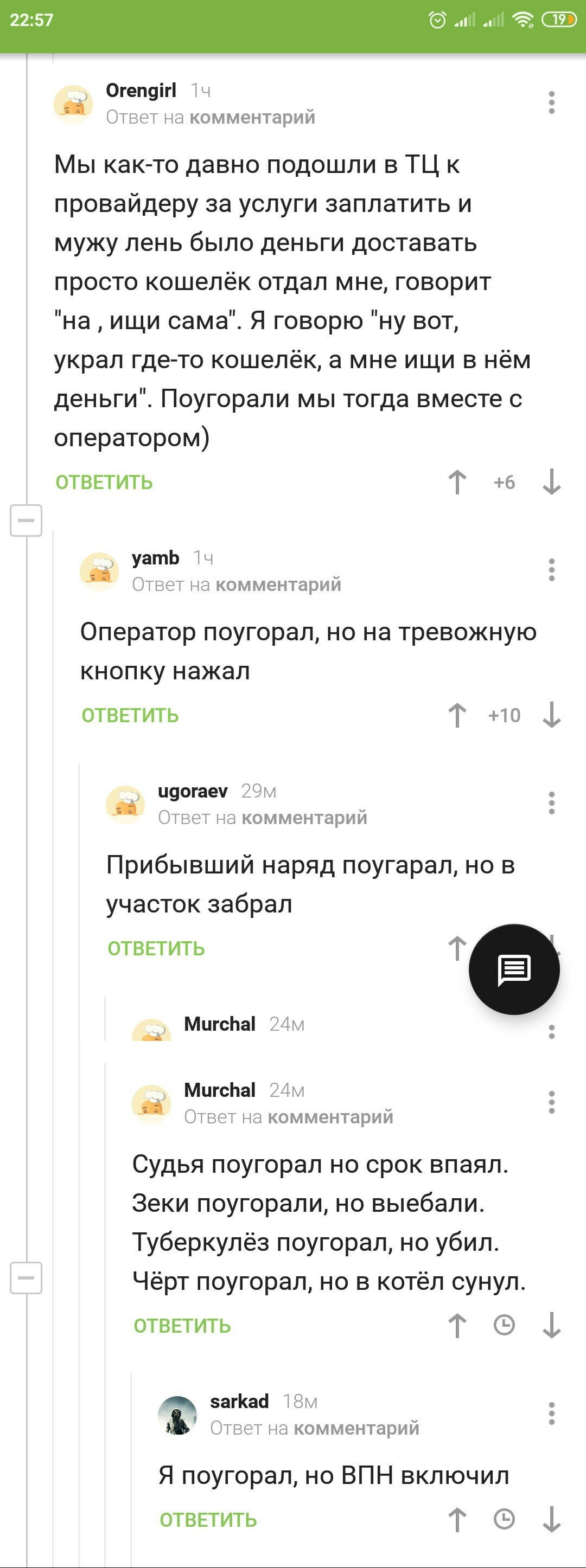Upvote yamb's comment
Image resolution: width=586 pixels, height=1568 pixels.
(x=457, y=715)
